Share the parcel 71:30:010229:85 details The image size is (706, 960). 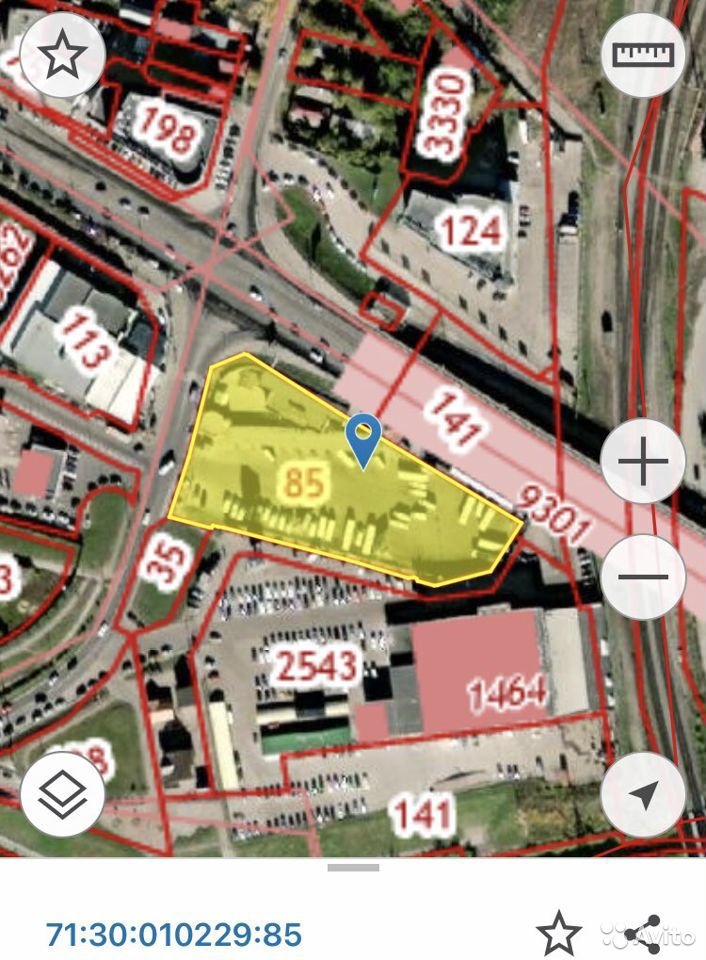(x=638, y=934)
